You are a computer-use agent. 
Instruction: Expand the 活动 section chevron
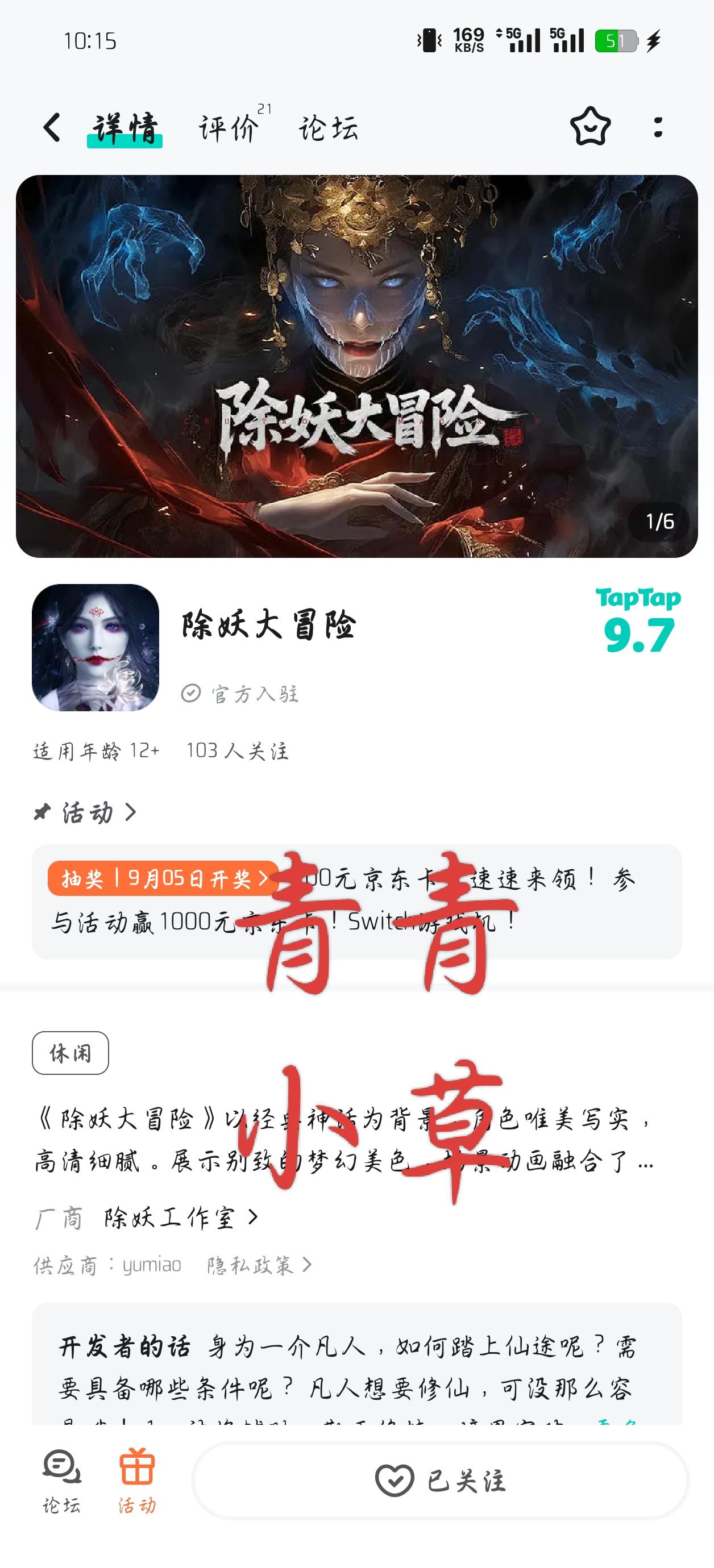point(130,812)
